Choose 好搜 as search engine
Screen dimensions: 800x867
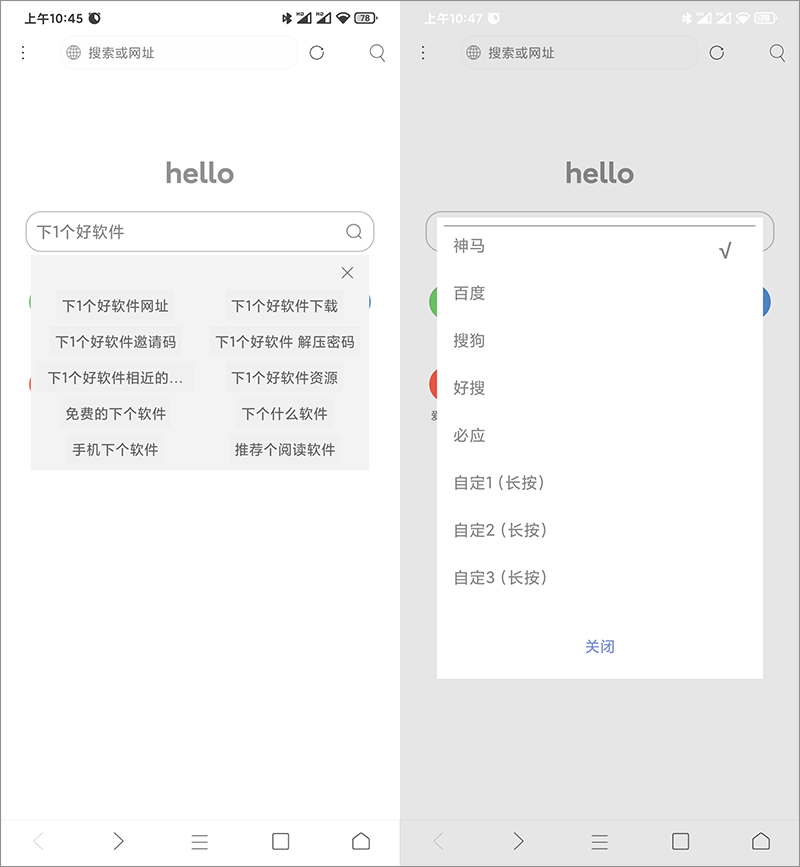tap(470, 388)
